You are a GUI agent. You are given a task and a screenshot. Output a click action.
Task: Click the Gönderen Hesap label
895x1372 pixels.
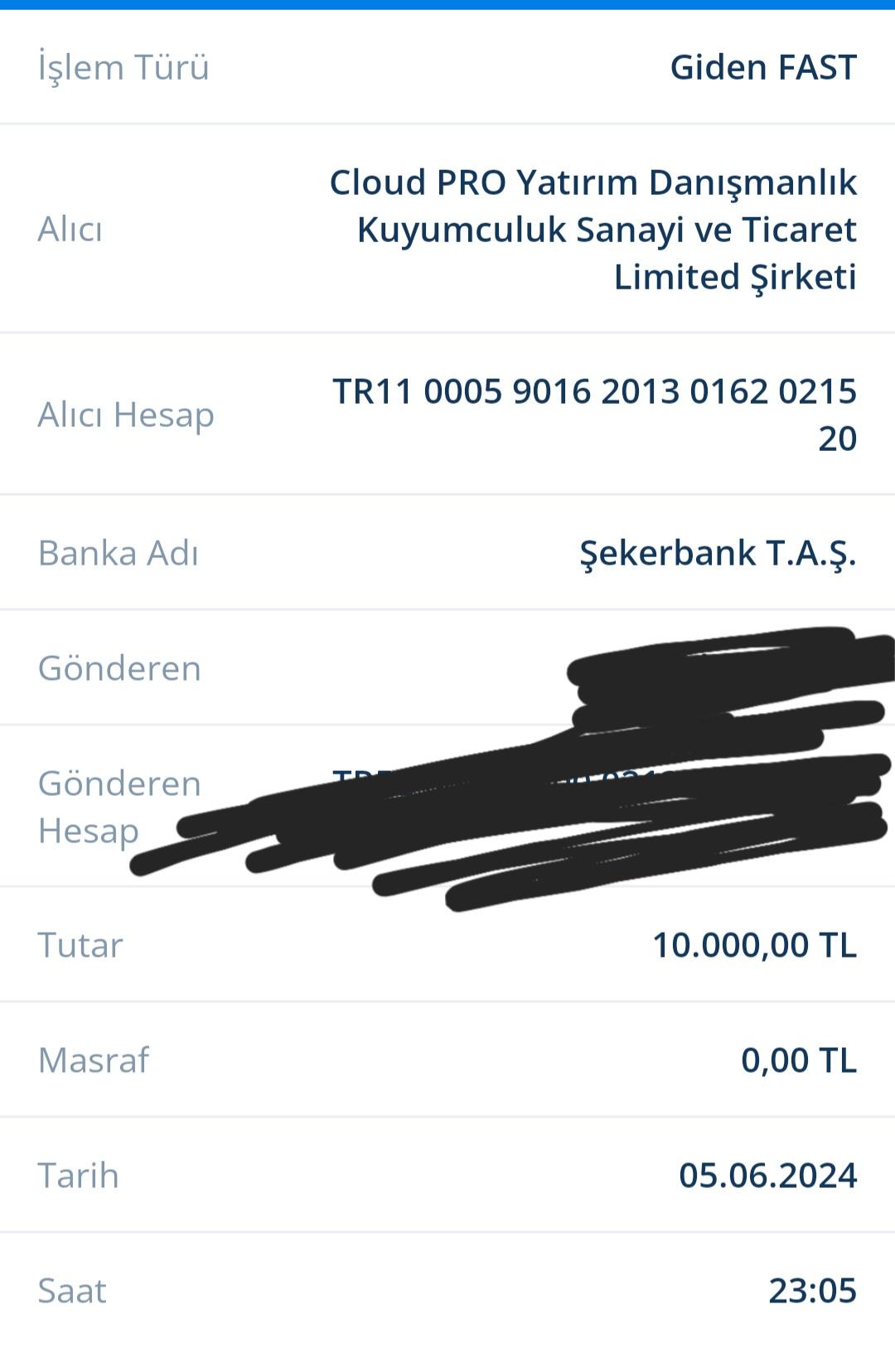pos(119,807)
